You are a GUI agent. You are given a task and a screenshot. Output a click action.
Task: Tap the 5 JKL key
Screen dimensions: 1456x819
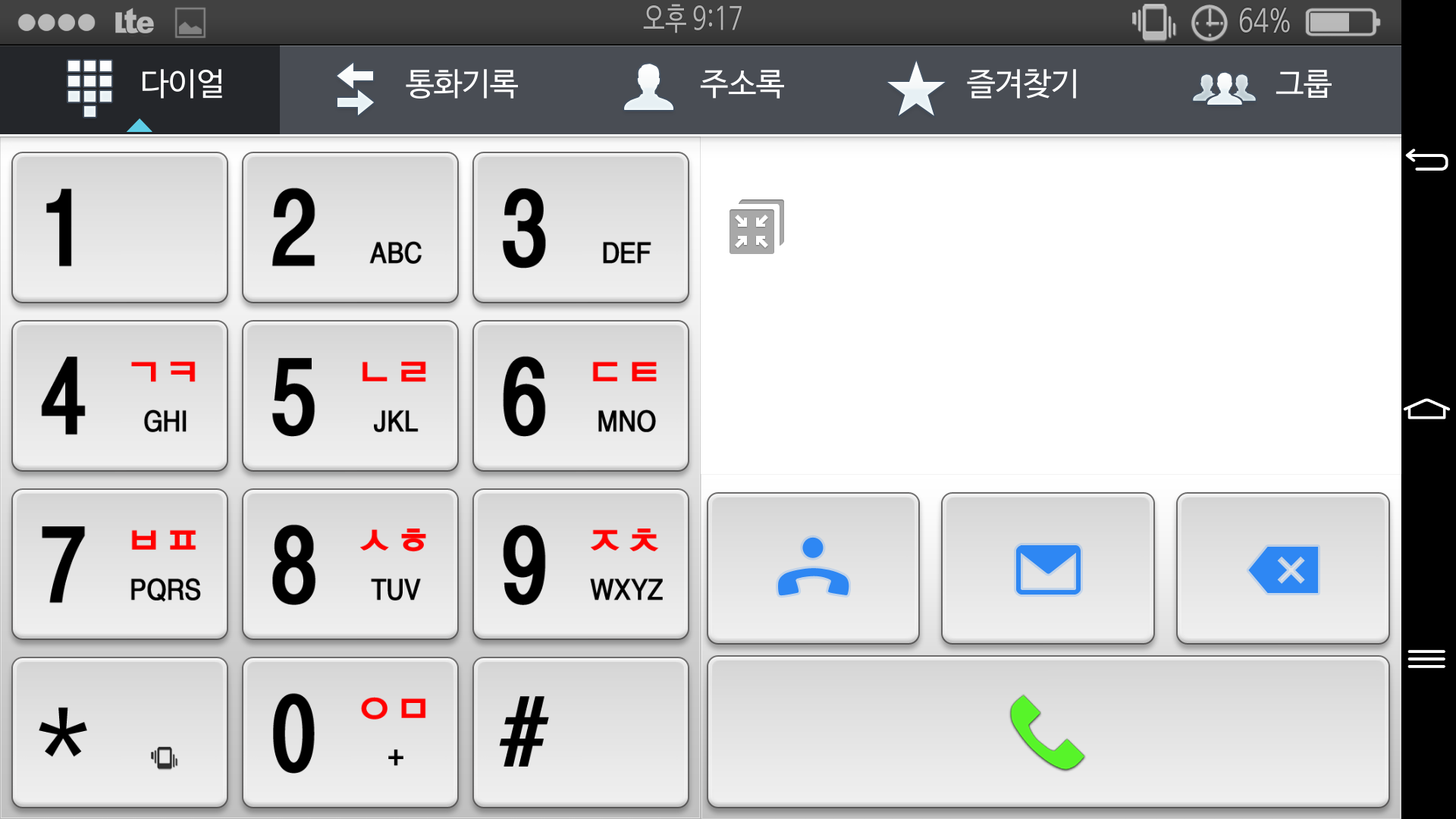coord(350,396)
